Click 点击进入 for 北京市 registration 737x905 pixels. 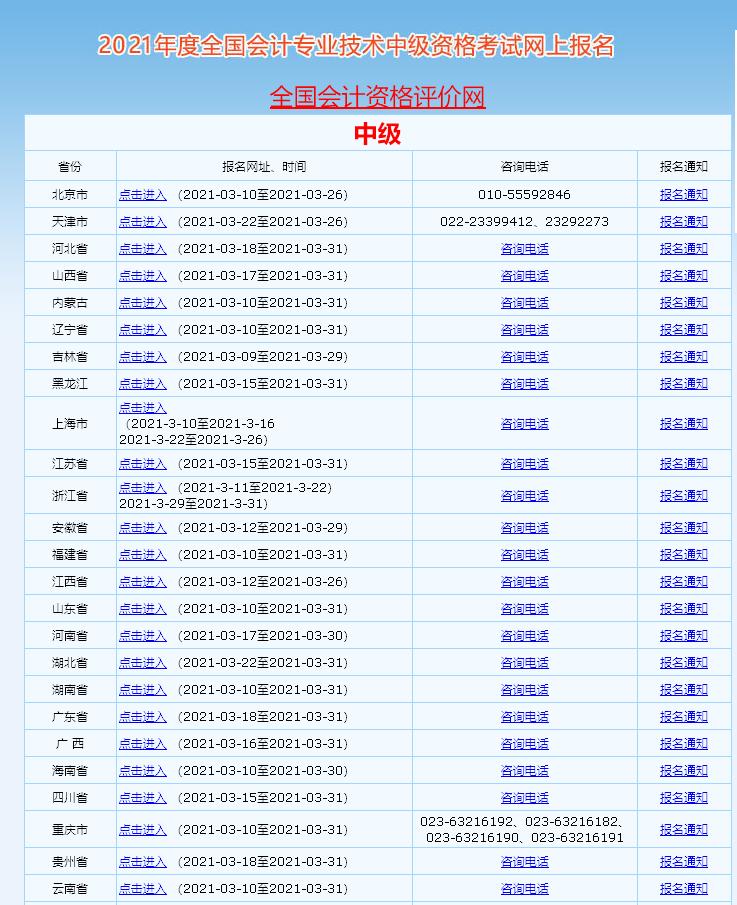point(142,194)
